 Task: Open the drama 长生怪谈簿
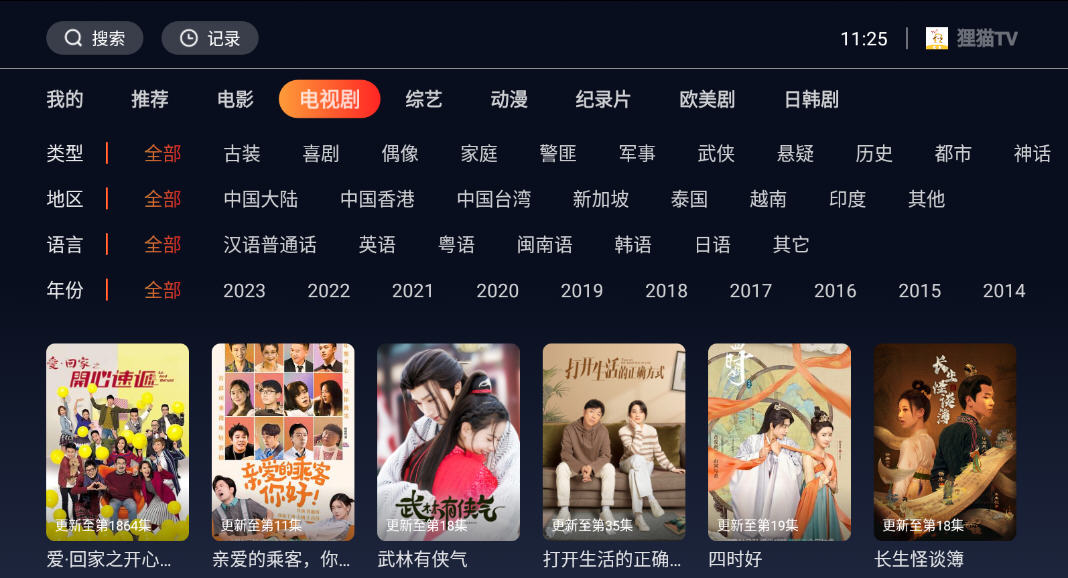(945, 442)
